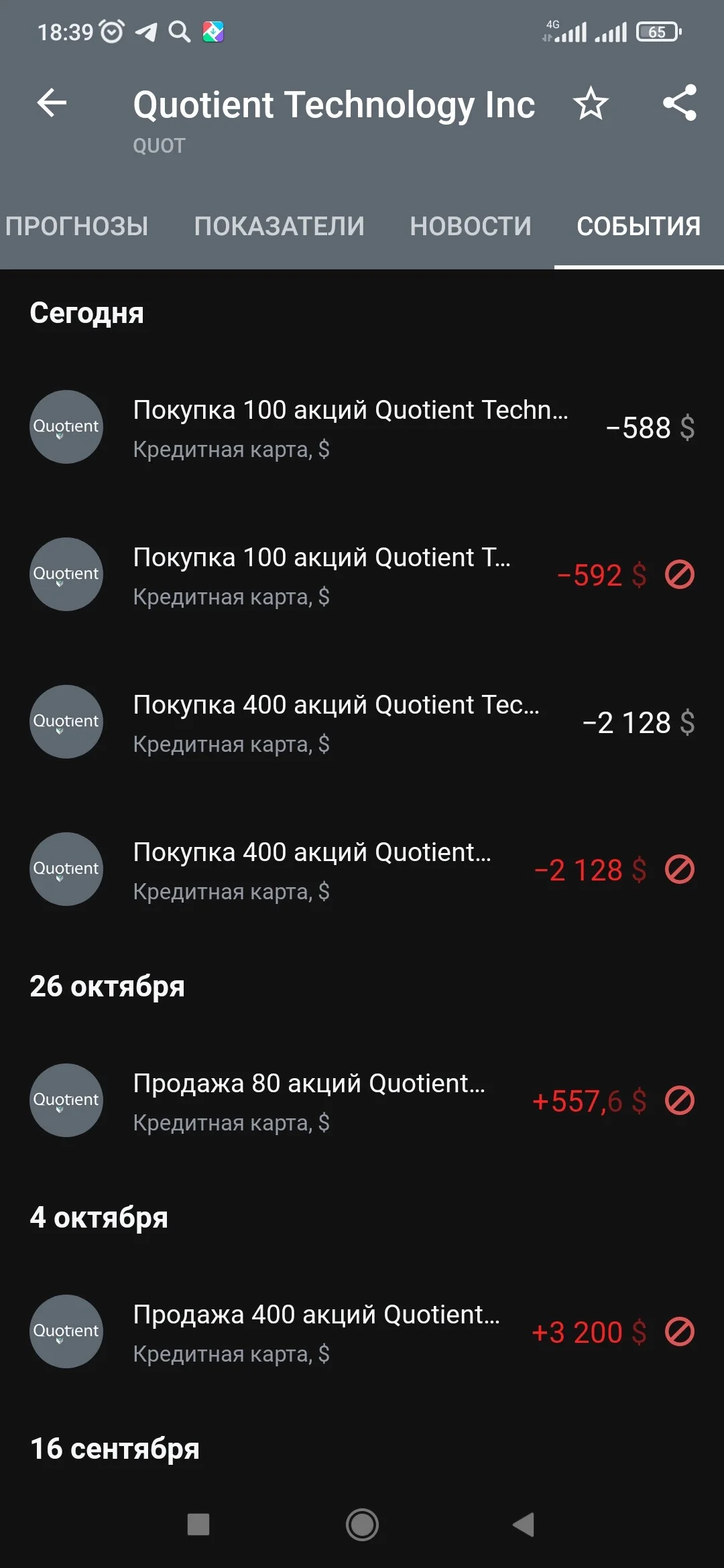Screen dimensions: 724x1568
Task: Open the 4 октября sale of 400 shares
Action: pyautogui.click(x=362, y=1332)
